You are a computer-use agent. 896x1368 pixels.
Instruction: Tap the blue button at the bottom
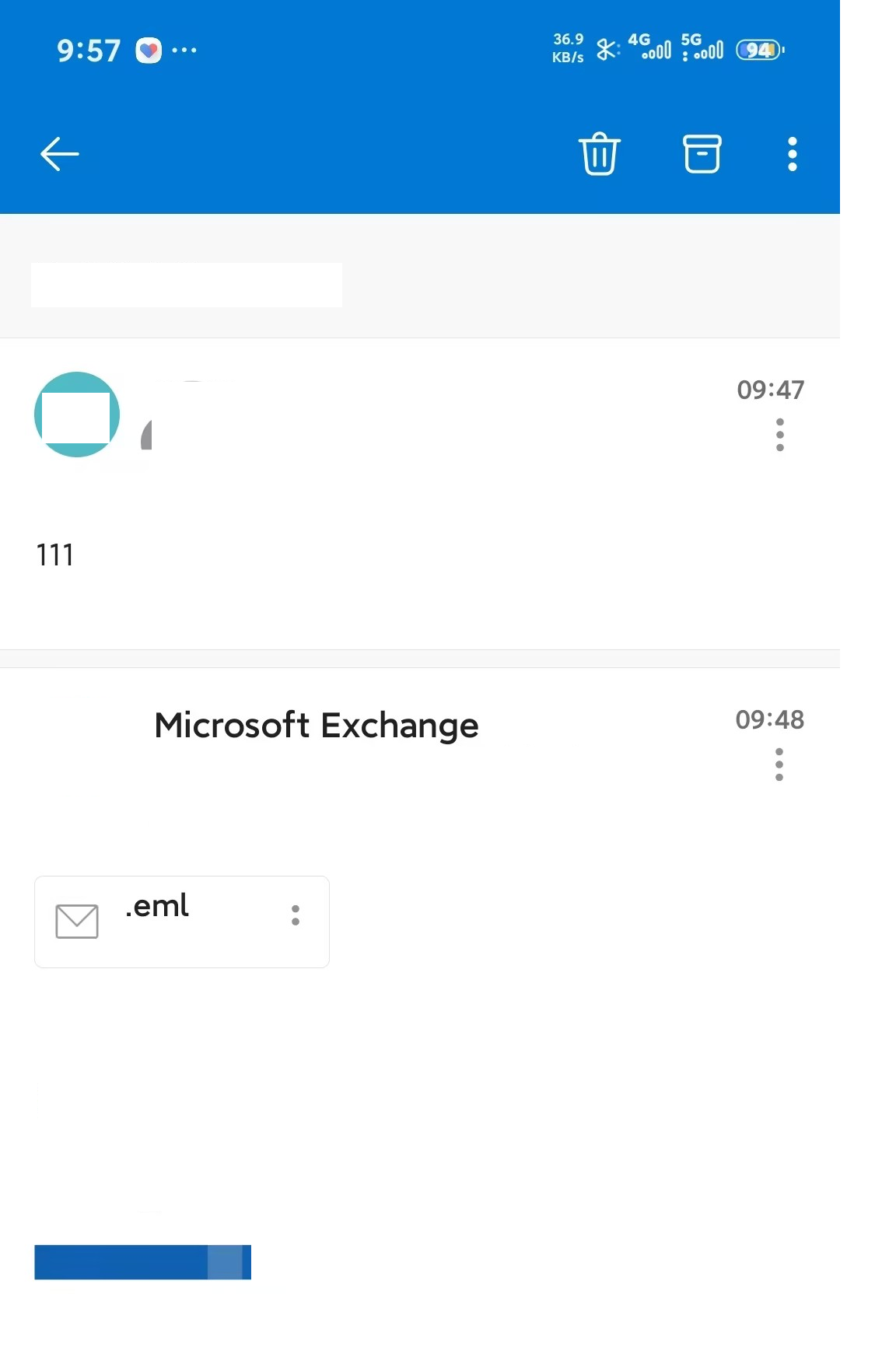(x=142, y=1261)
